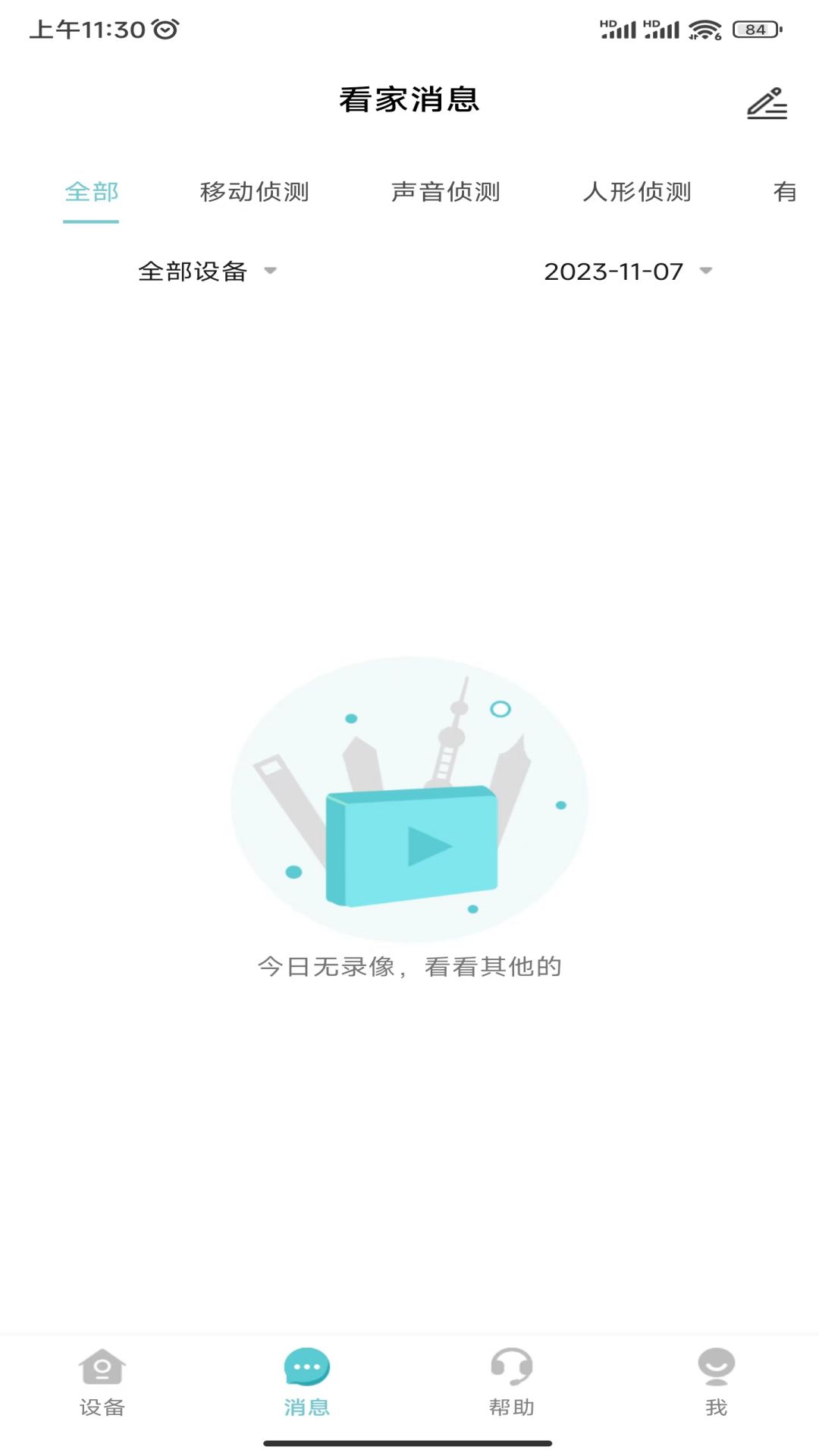819x1456 pixels.
Task: Switch to the 移动侦测 tab
Action: pos(254,193)
